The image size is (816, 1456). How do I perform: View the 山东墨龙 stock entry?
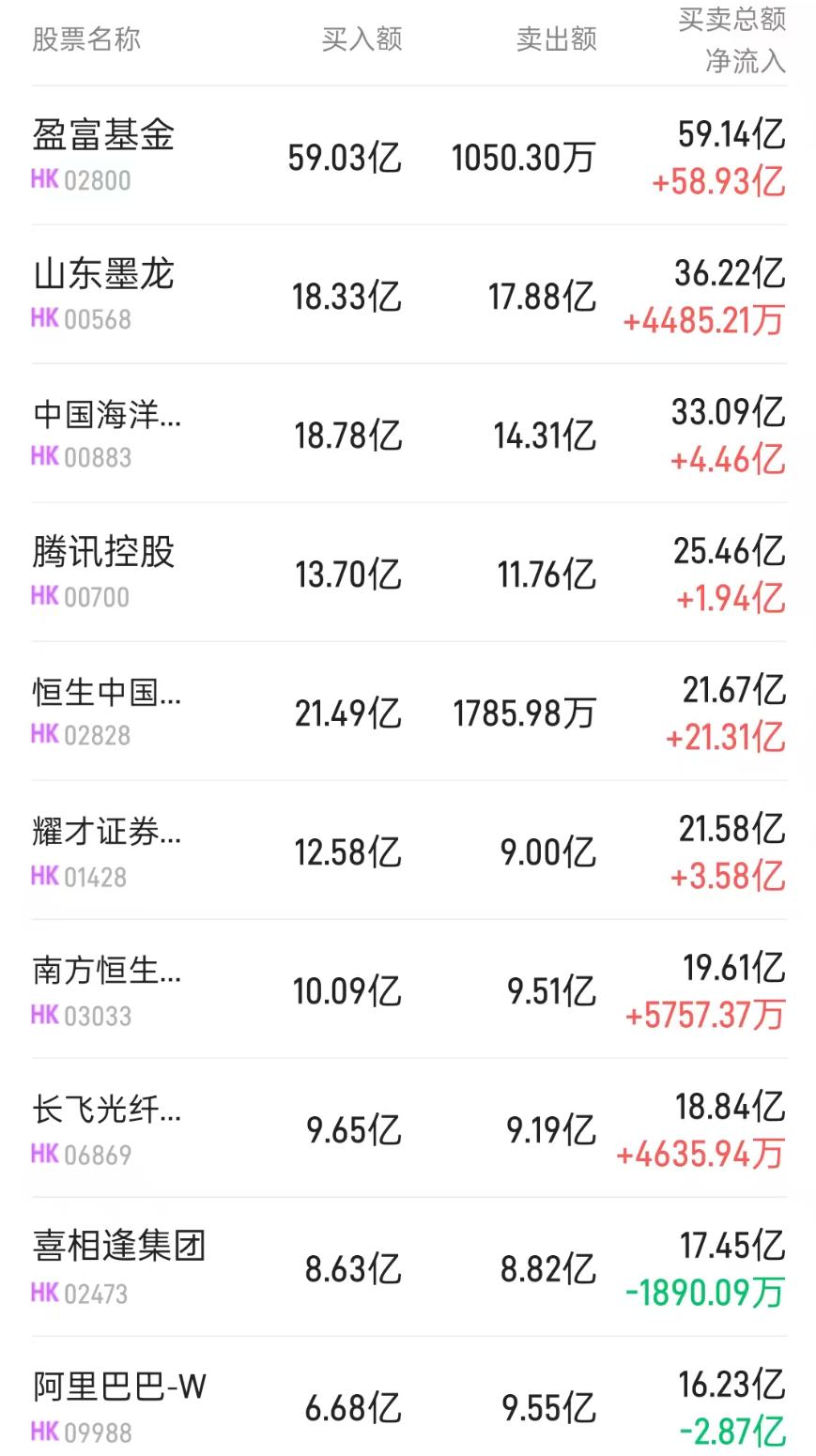103,276
